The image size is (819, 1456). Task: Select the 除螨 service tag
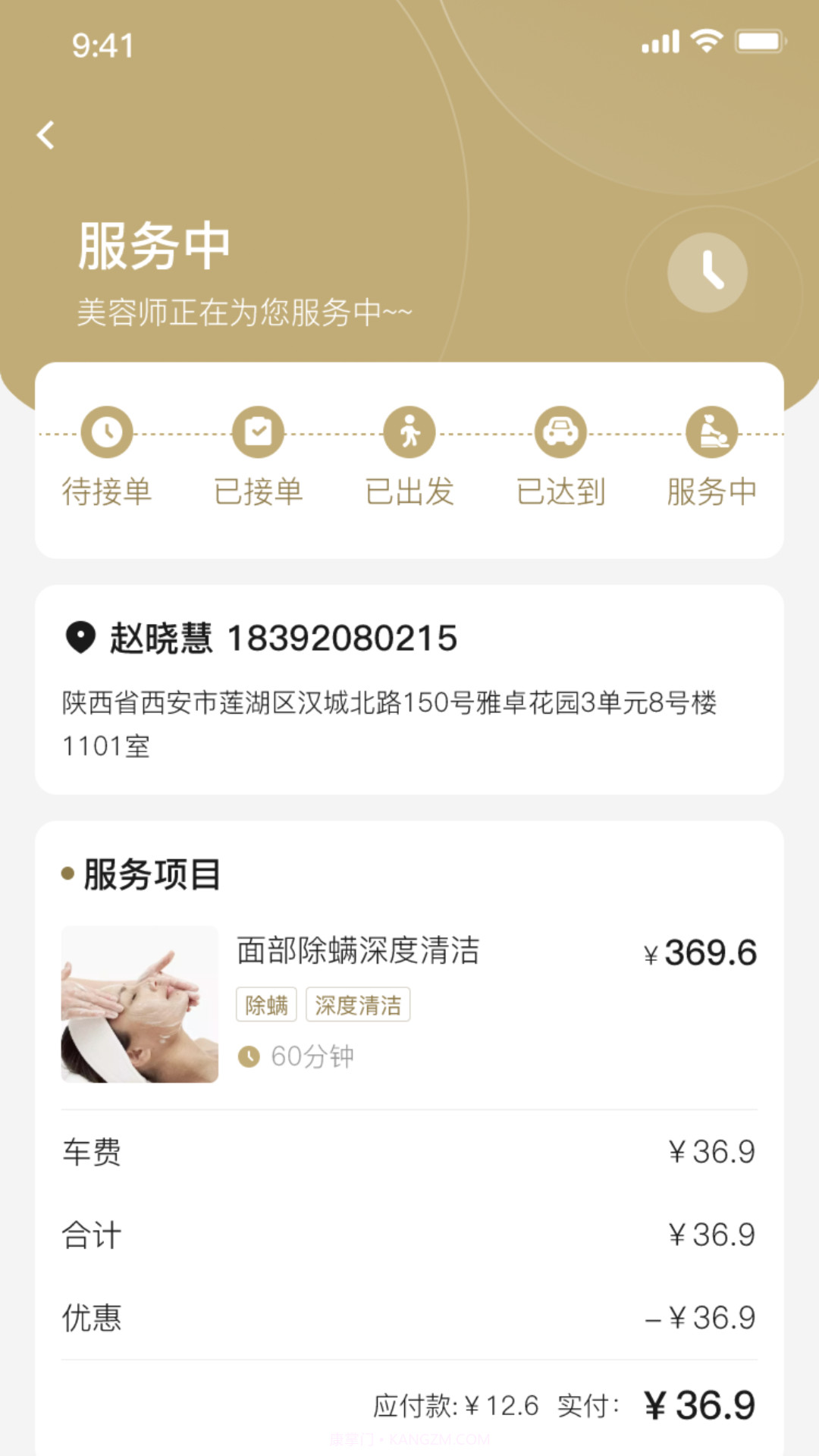click(x=266, y=1003)
